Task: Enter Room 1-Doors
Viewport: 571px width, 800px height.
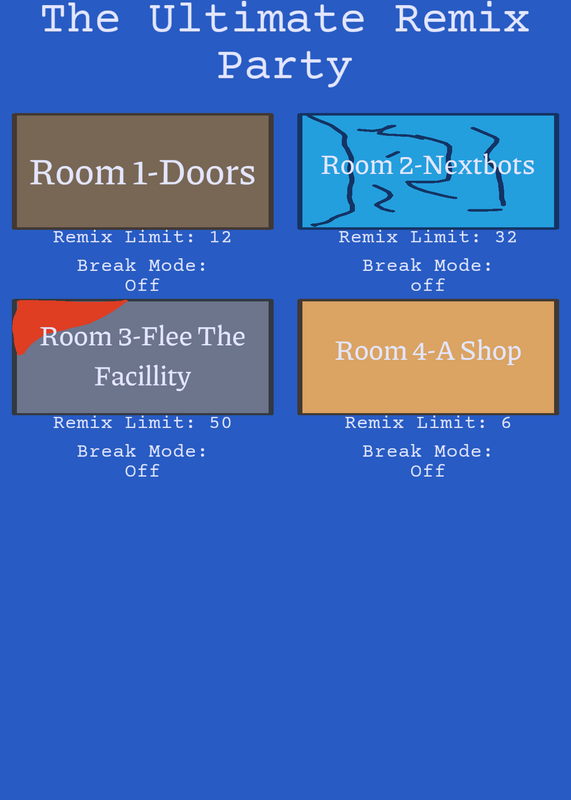Action: (x=143, y=171)
